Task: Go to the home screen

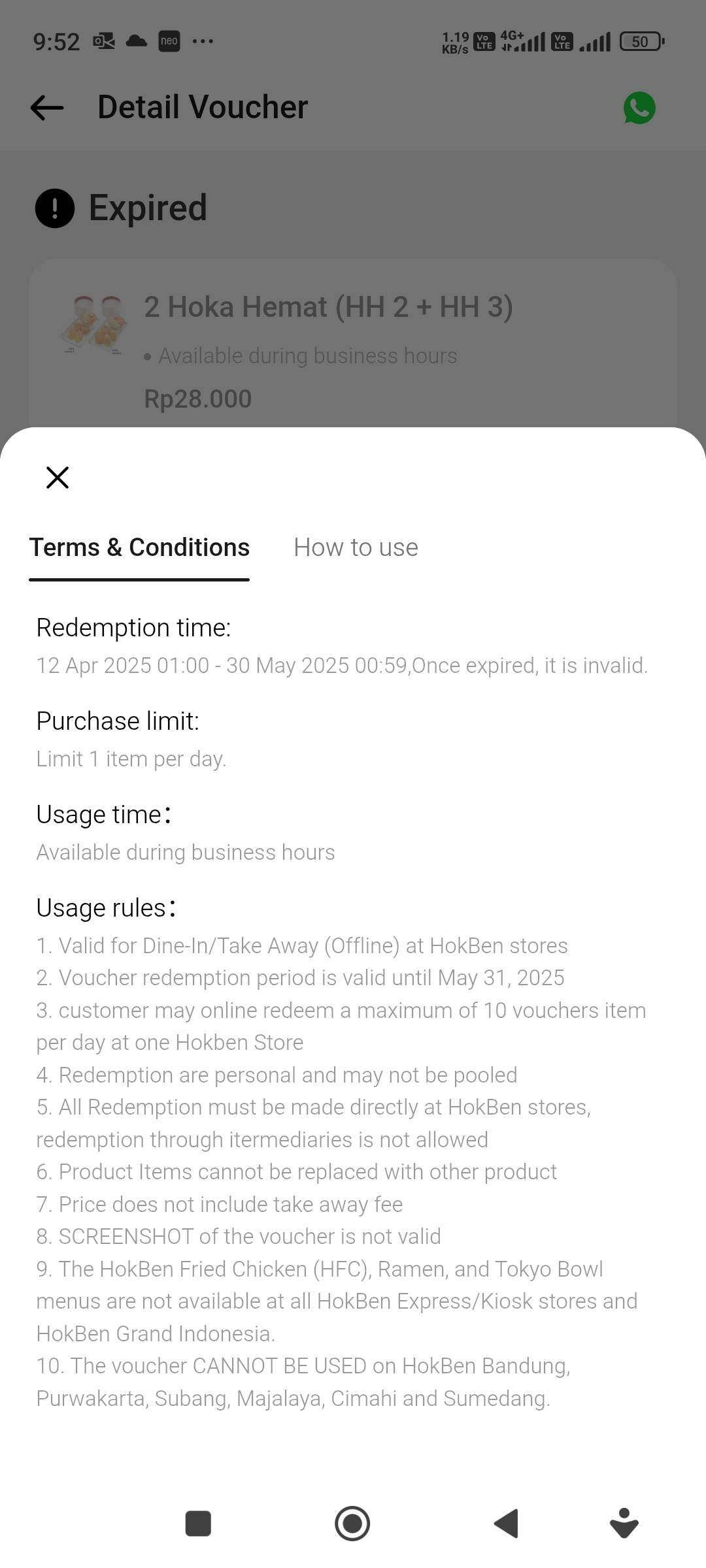Action: pos(352,1524)
